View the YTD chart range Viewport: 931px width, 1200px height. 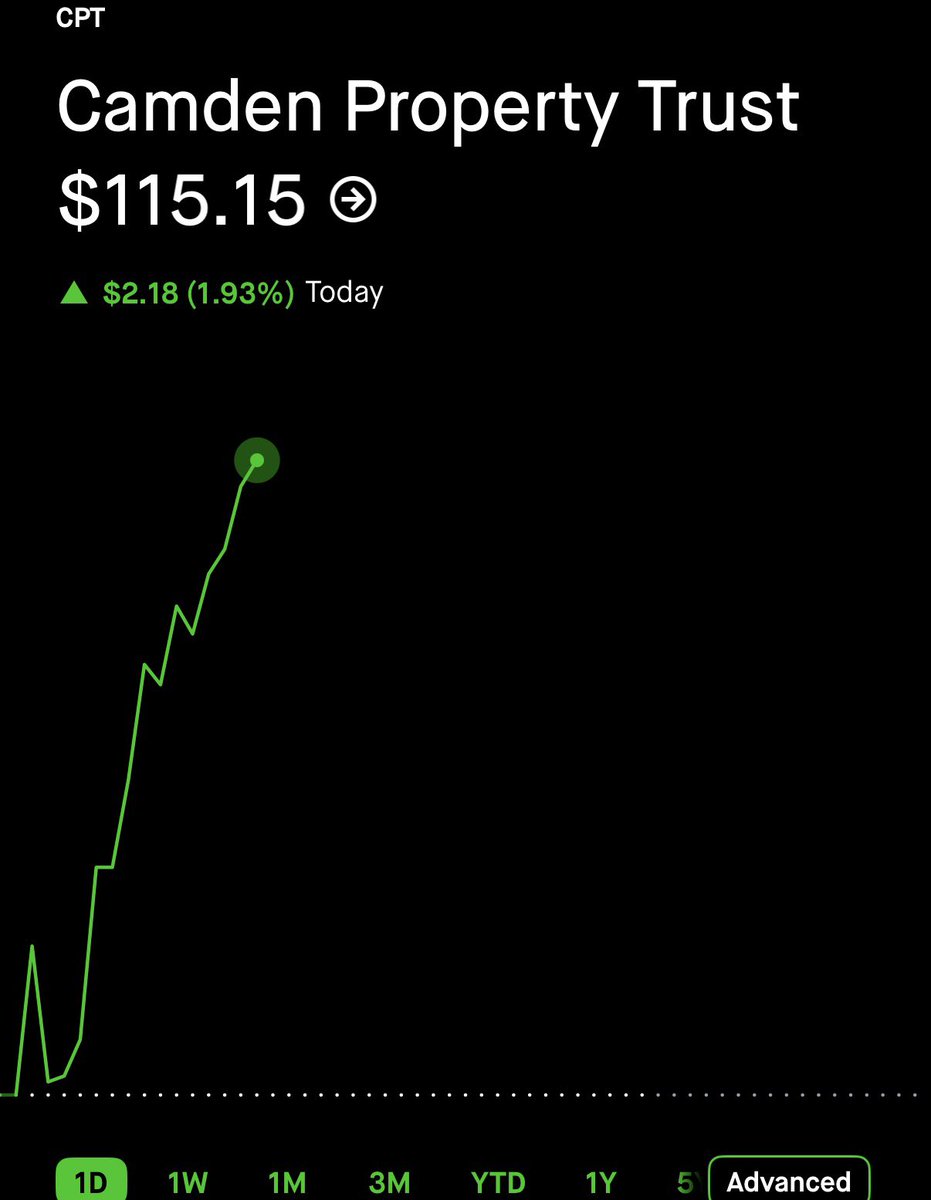[x=497, y=1183]
